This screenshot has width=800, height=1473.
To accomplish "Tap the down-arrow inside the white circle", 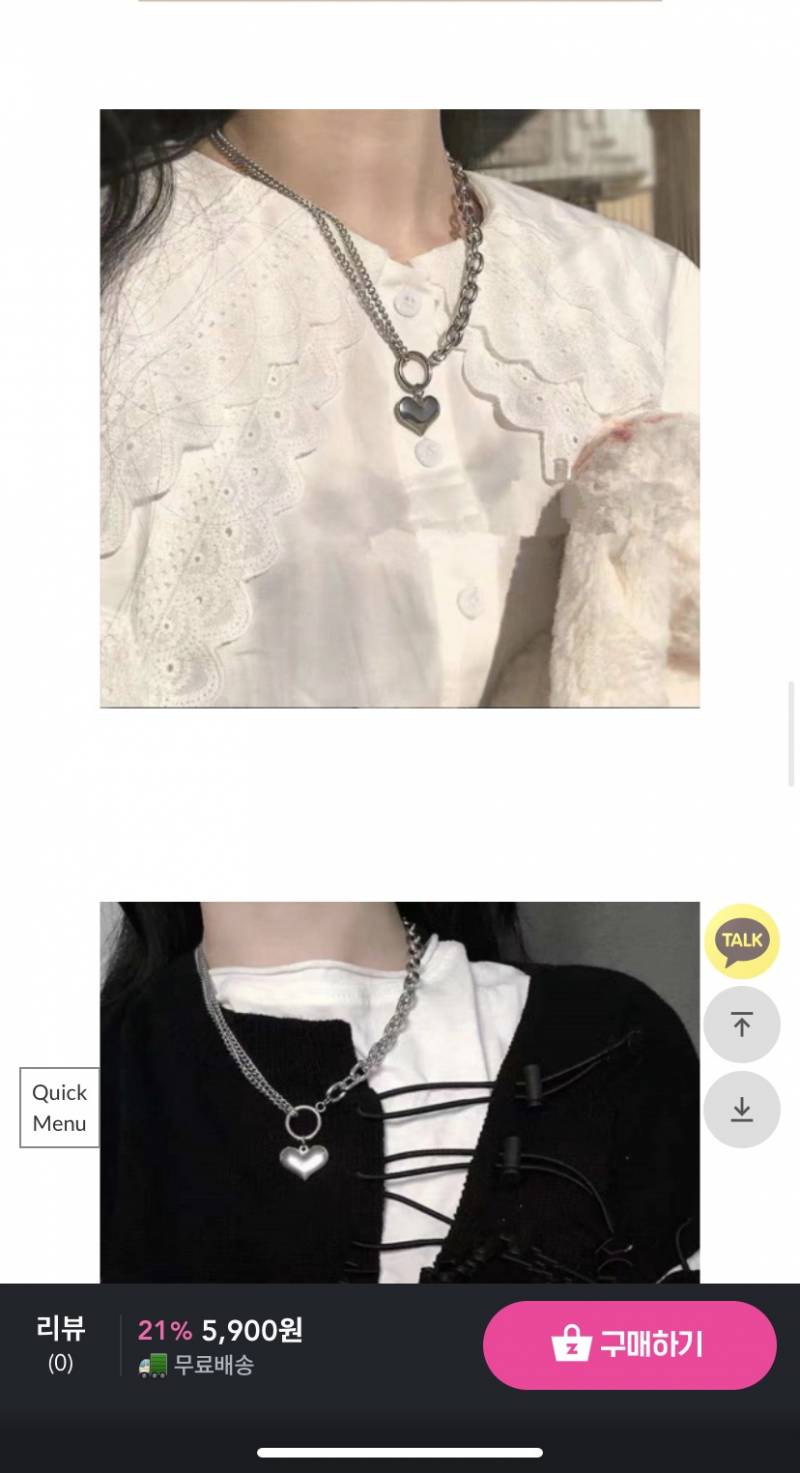I will point(741,1109).
